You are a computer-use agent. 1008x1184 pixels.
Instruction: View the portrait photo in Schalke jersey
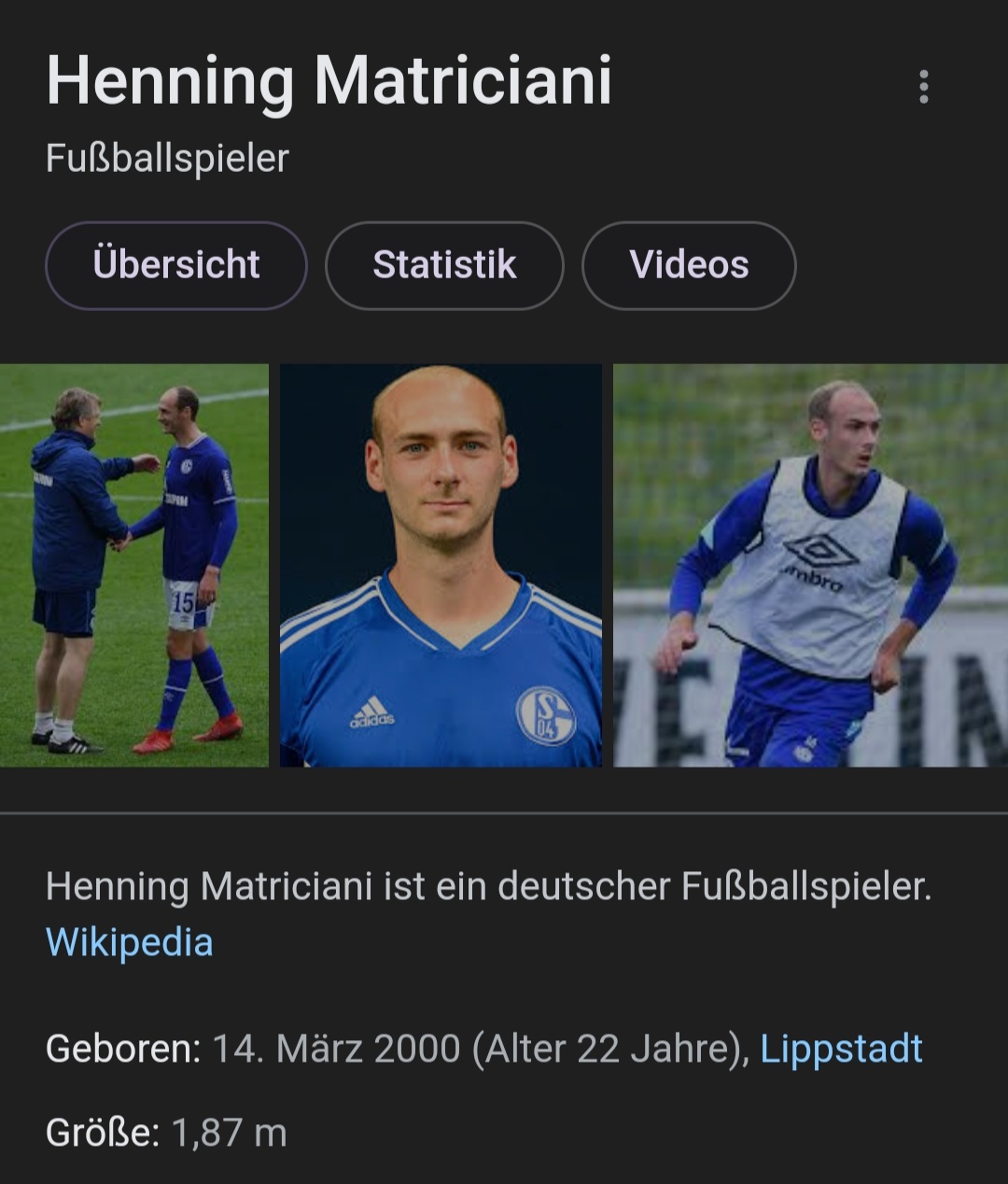(x=441, y=565)
